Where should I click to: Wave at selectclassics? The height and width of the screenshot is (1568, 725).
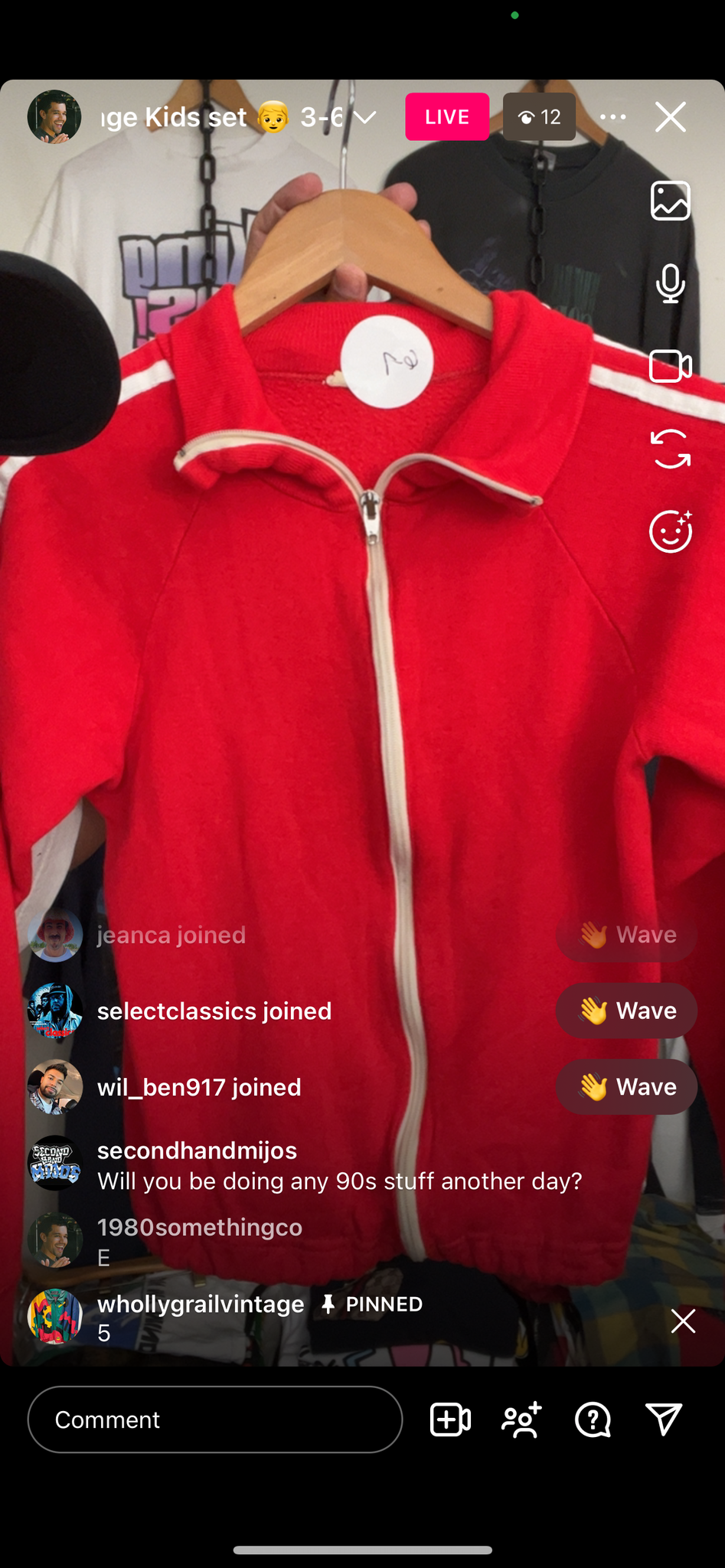(x=626, y=1011)
